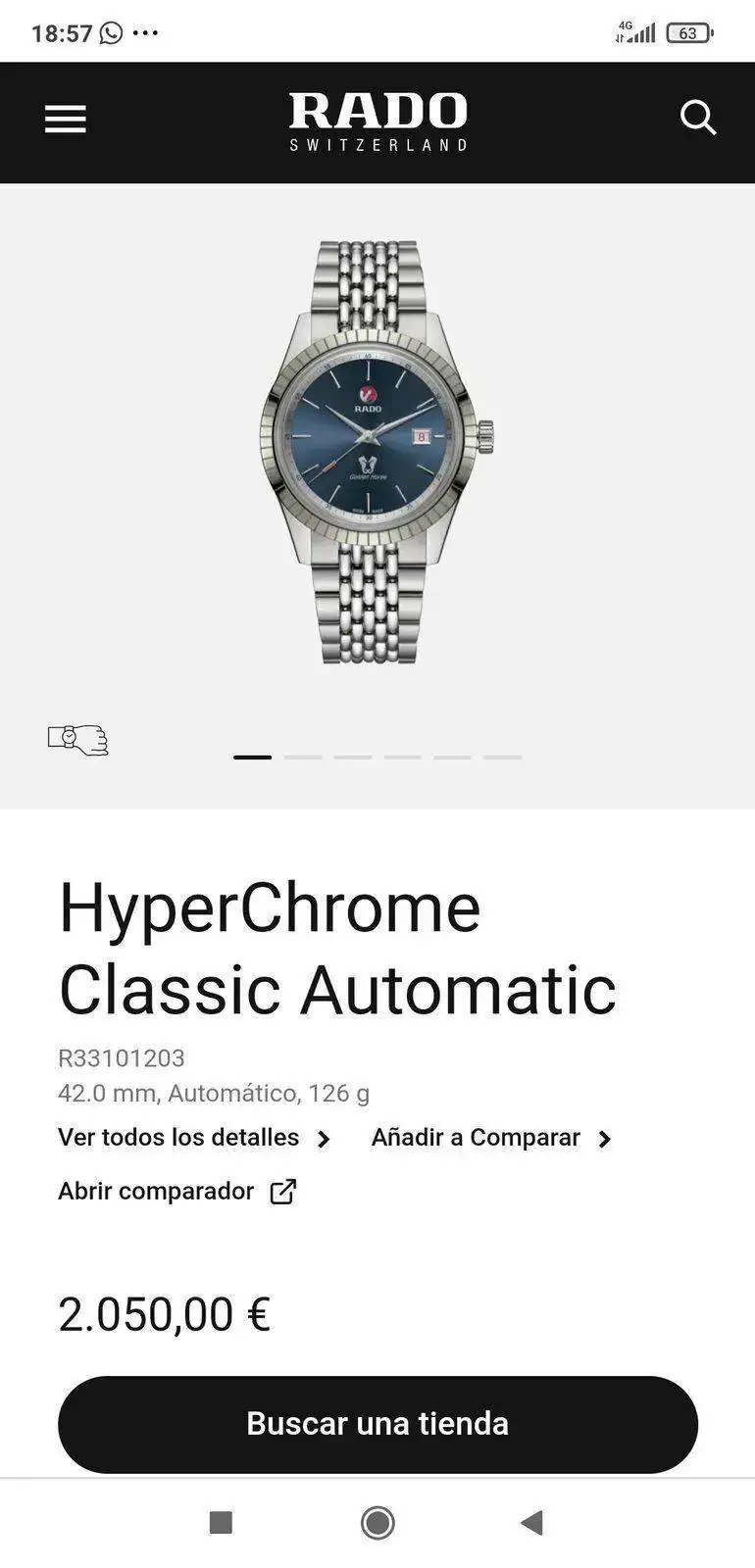
Task: Open Ver todos los detalles
Action: [x=194, y=1138]
